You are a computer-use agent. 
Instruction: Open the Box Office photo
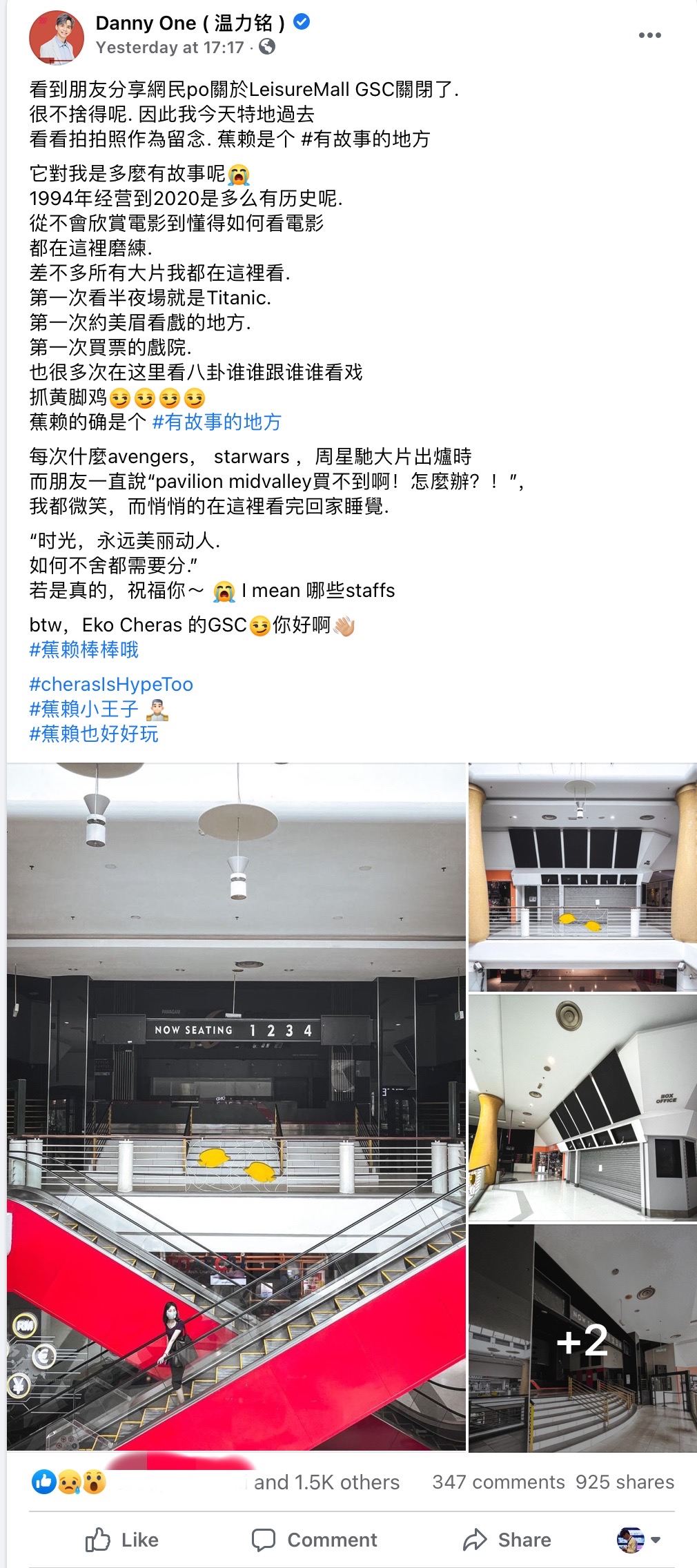click(582, 1107)
